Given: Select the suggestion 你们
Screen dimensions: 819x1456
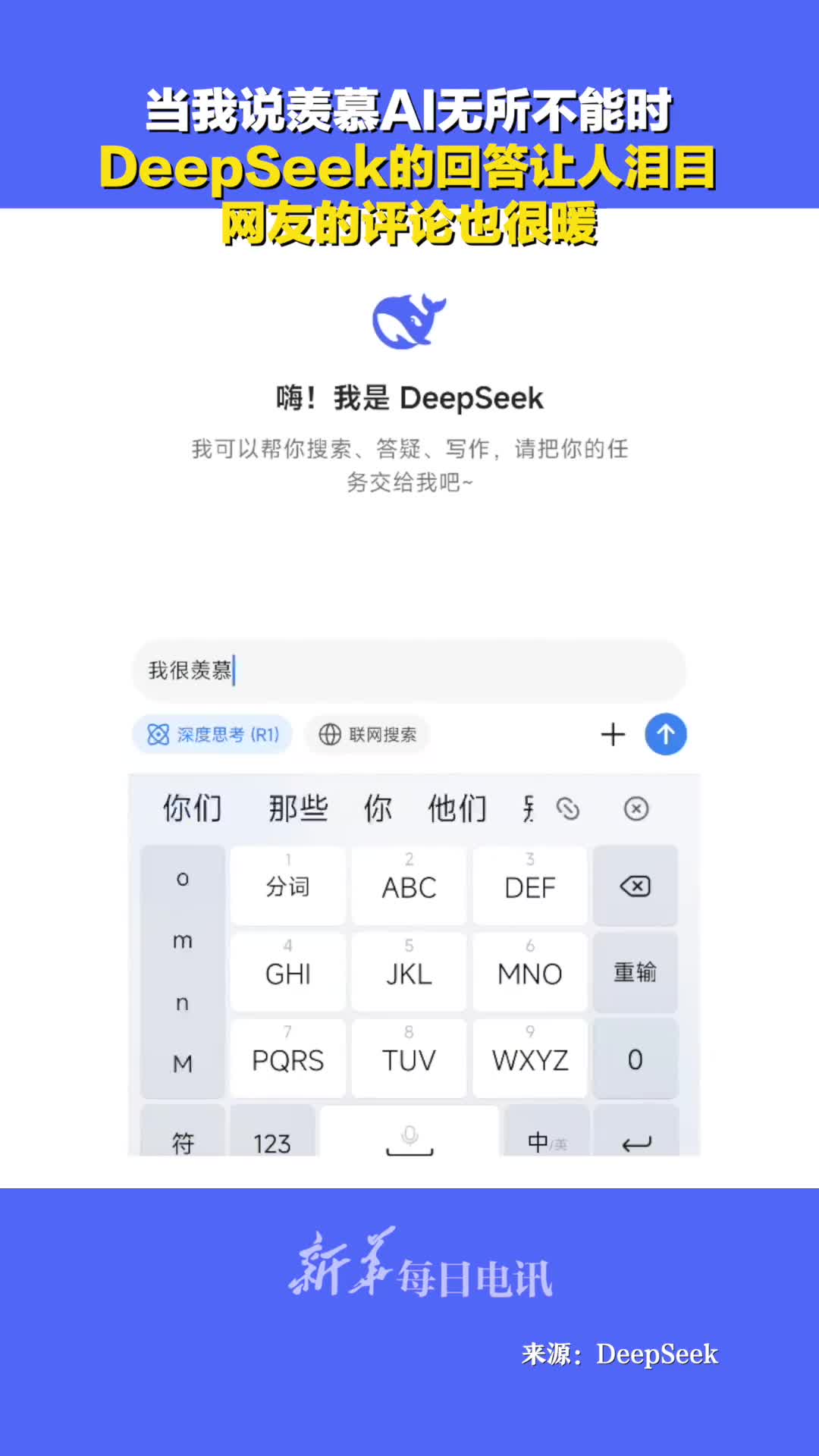Looking at the screenshot, I should (190, 808).
